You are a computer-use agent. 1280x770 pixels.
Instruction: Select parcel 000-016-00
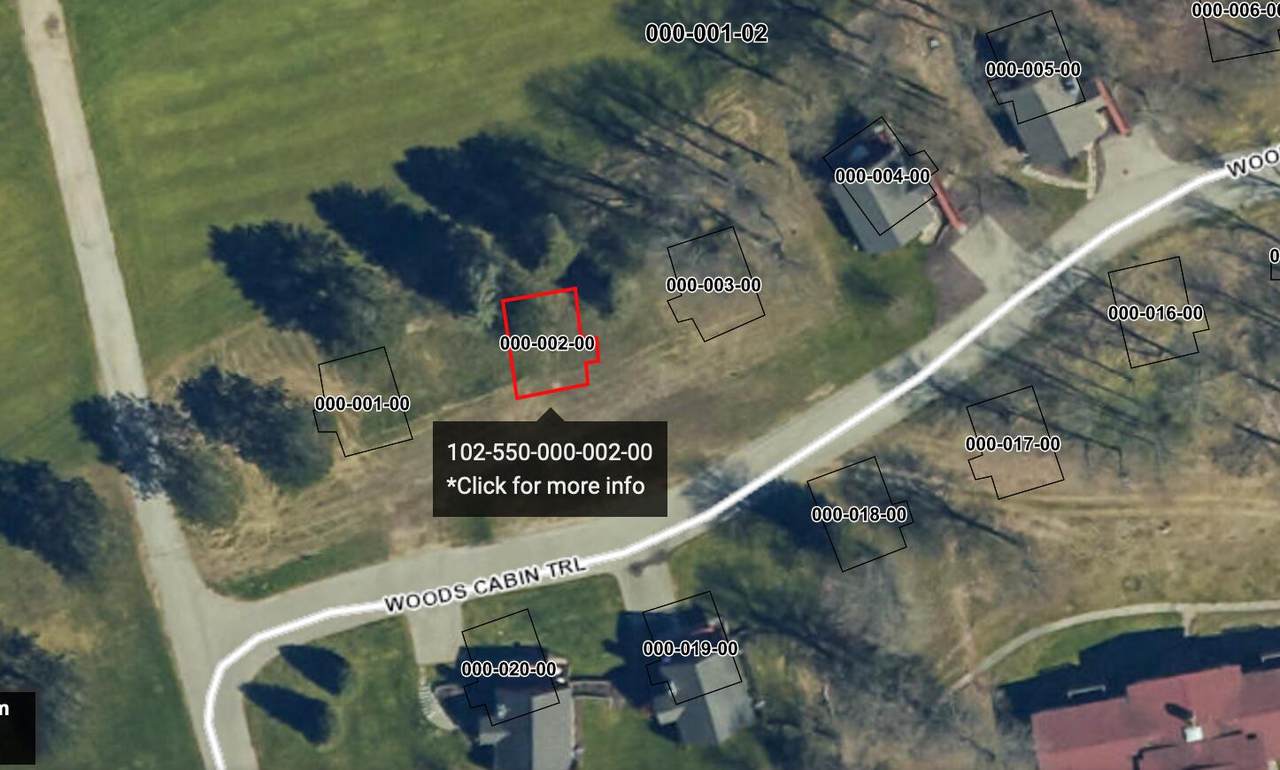point(1155,313)
